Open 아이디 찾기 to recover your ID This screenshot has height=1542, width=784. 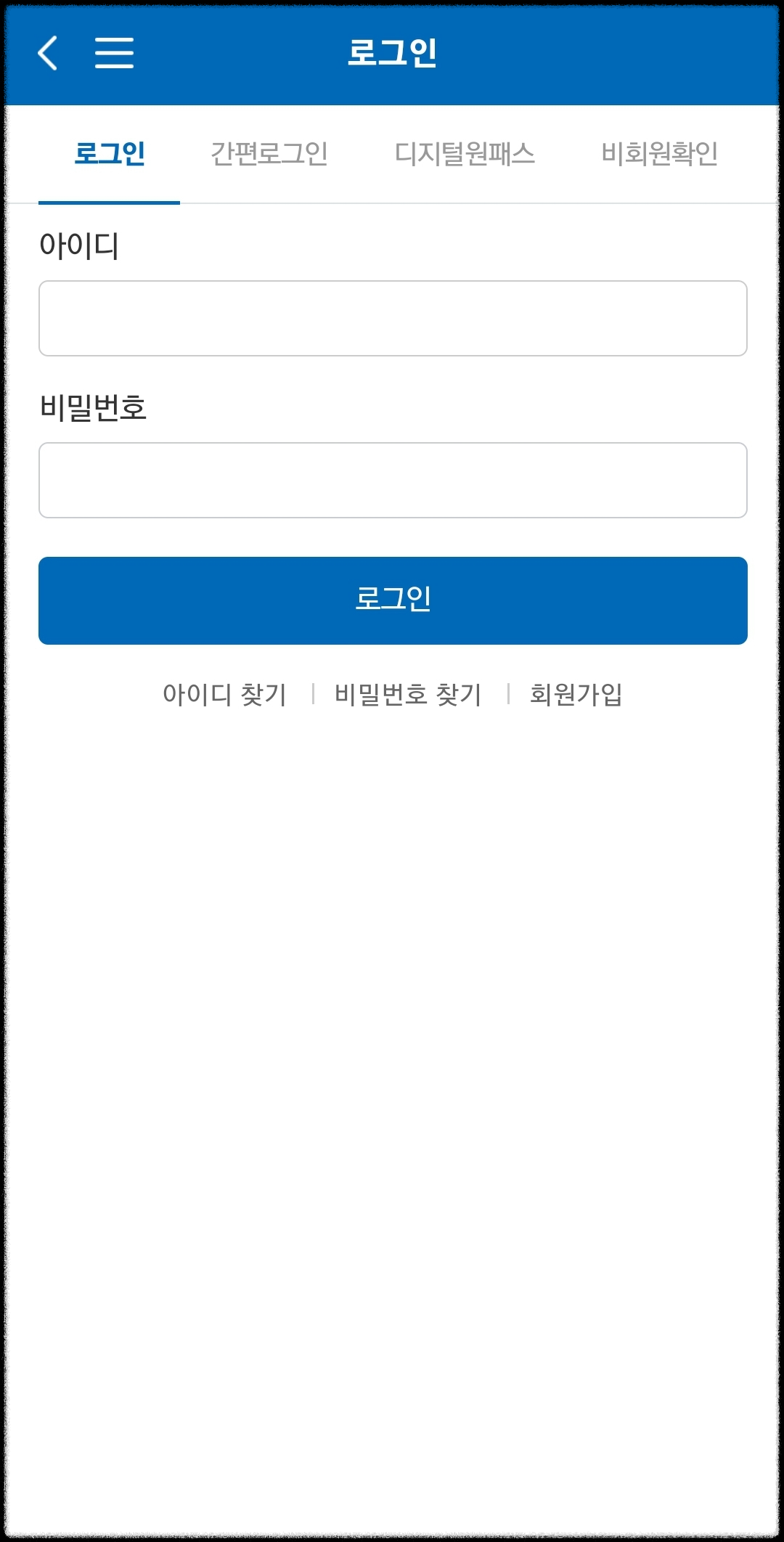[225, 694]
